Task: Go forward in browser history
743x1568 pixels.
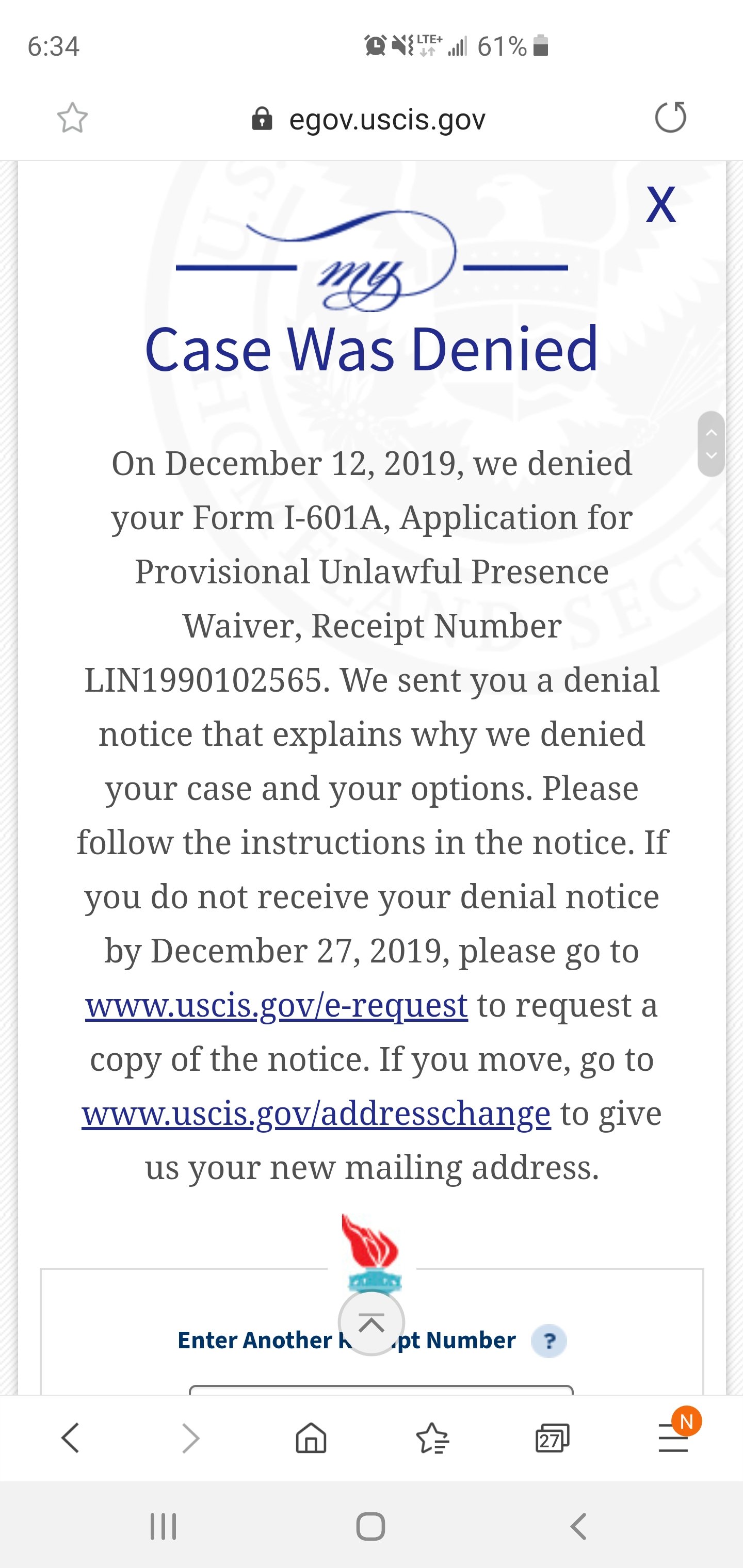Action: [x=190, y=1439]
